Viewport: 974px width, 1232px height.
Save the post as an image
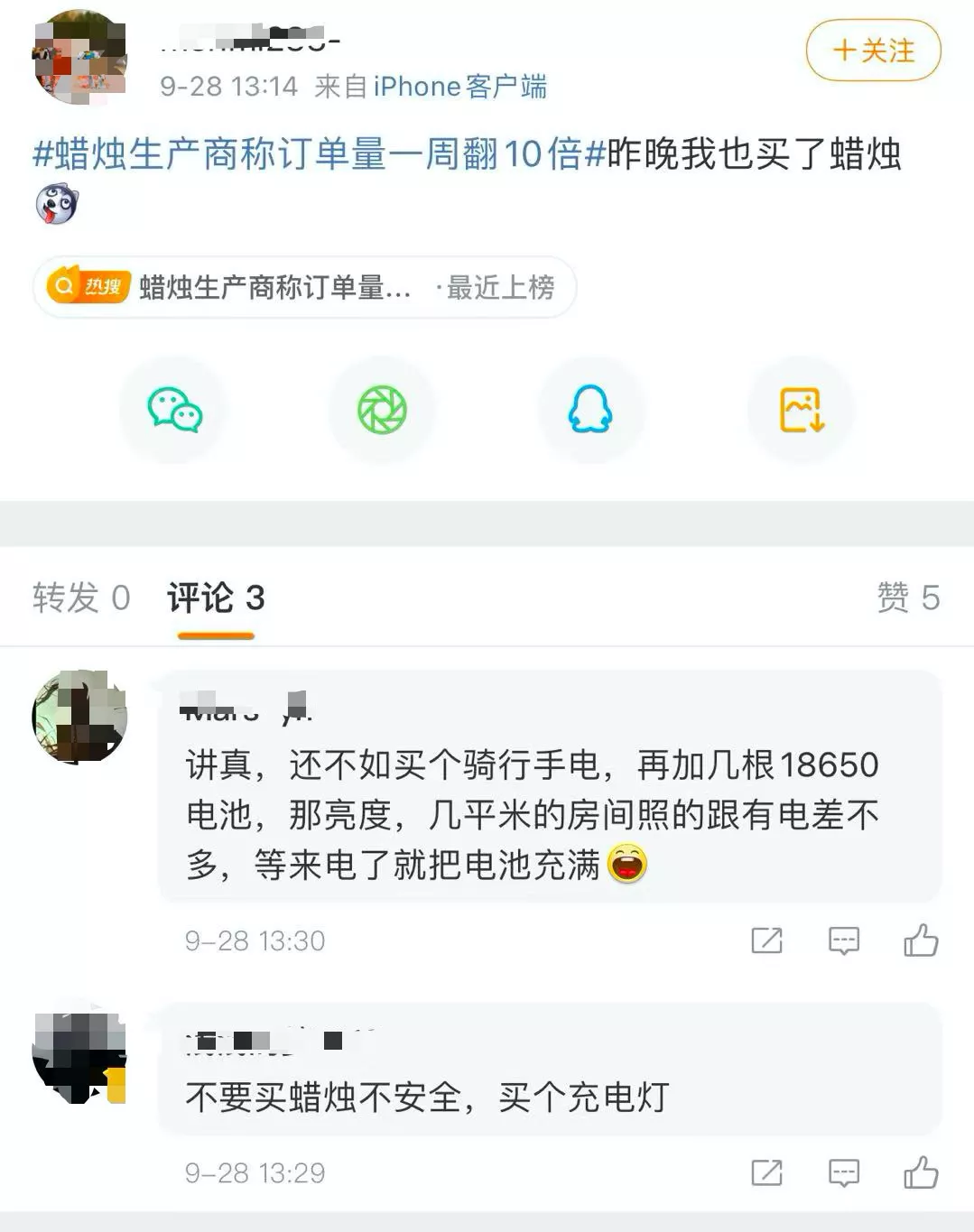pyautogui.click(x=801, y=411)
